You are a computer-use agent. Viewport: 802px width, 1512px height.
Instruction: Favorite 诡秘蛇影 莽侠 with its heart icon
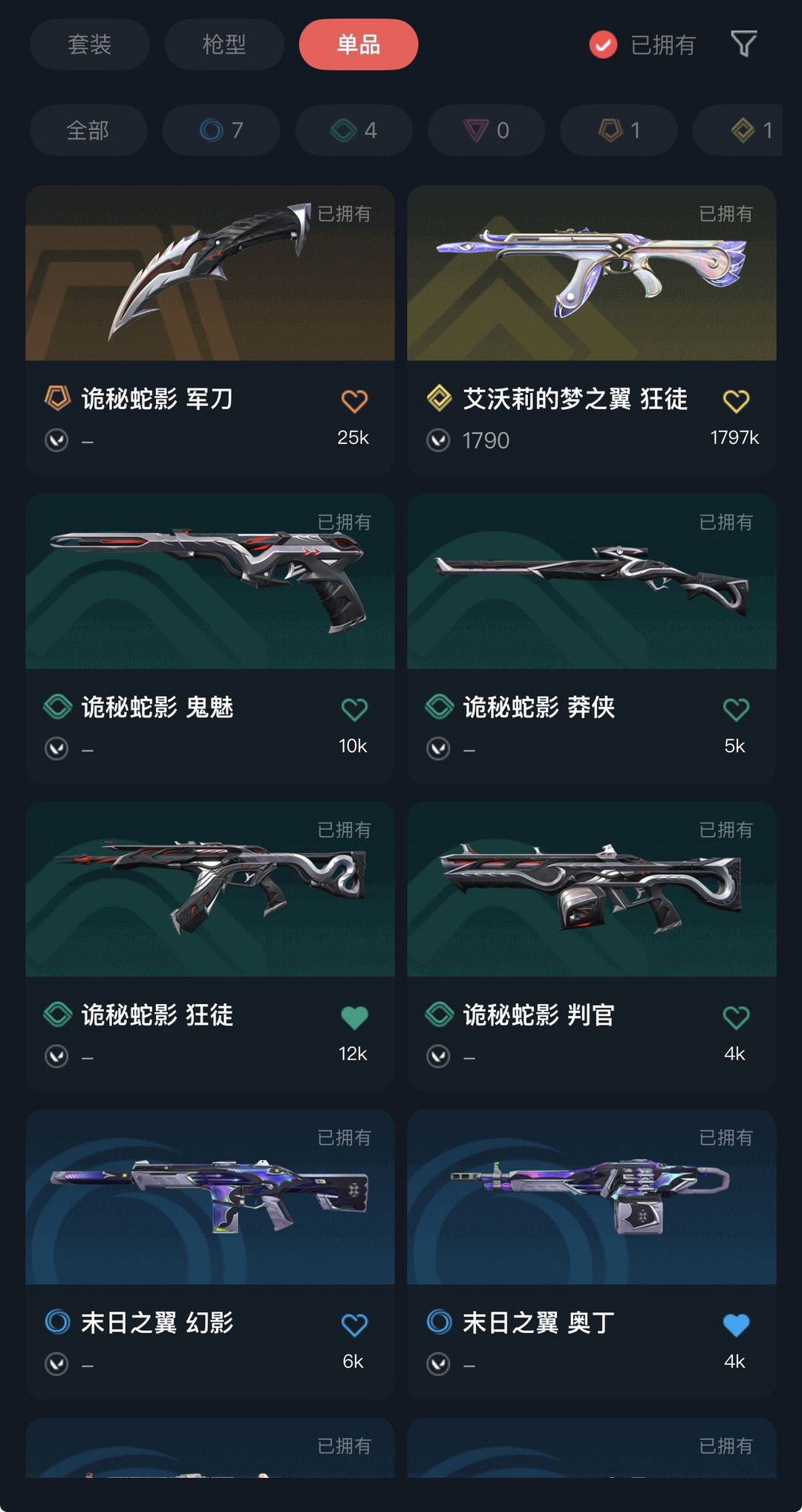(735, 708)
